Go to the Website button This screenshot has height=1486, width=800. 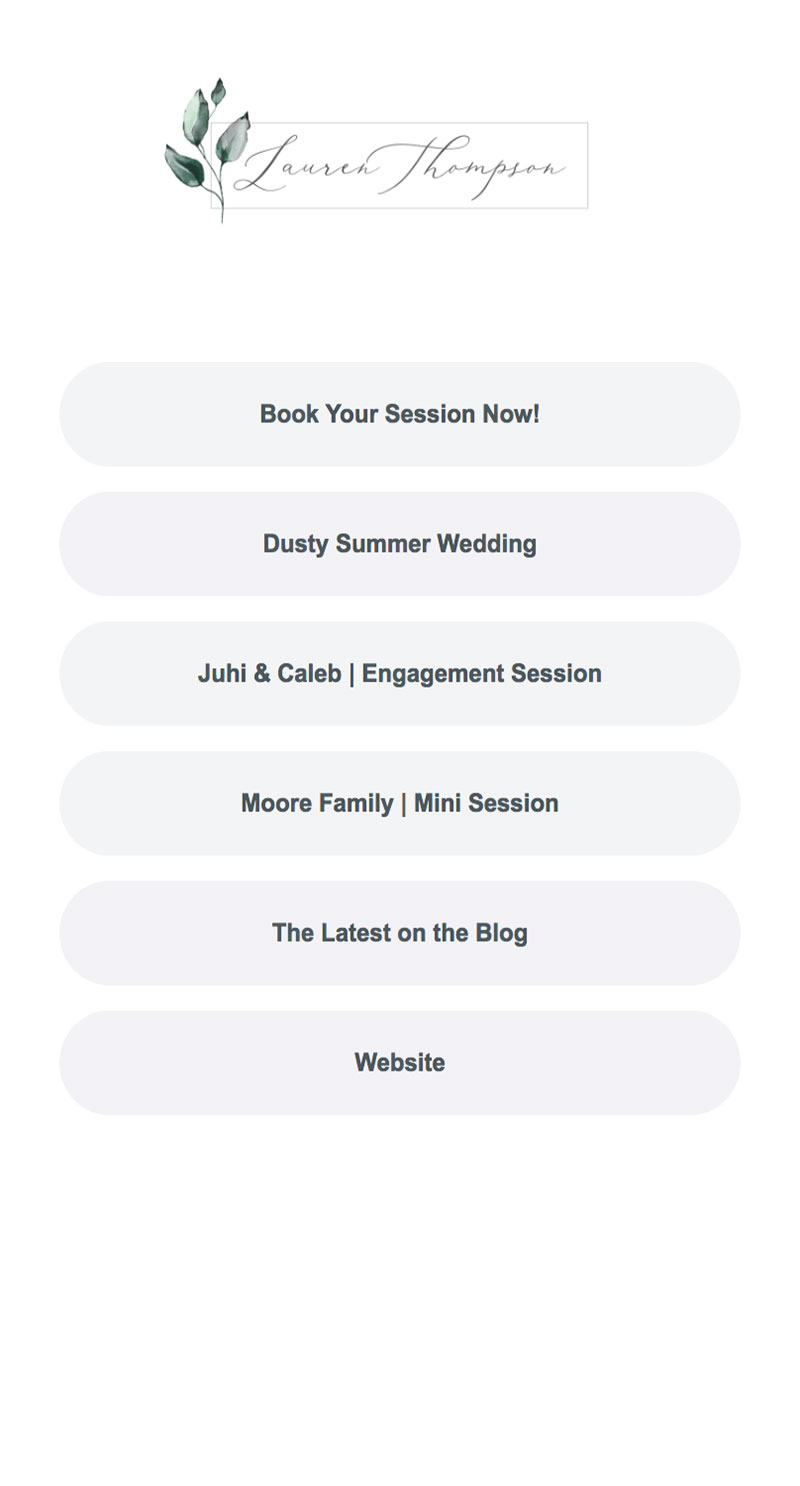coord(400,1062)
